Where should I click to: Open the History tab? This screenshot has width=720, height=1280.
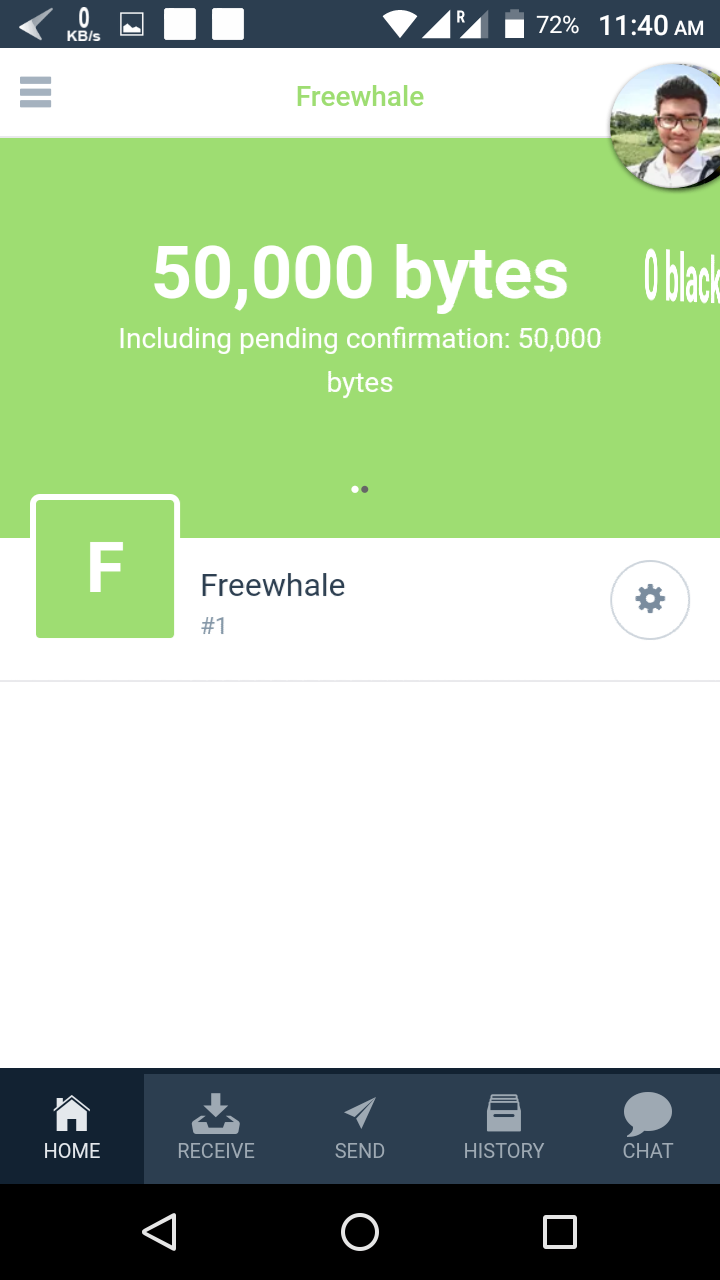pos(504,1127)
